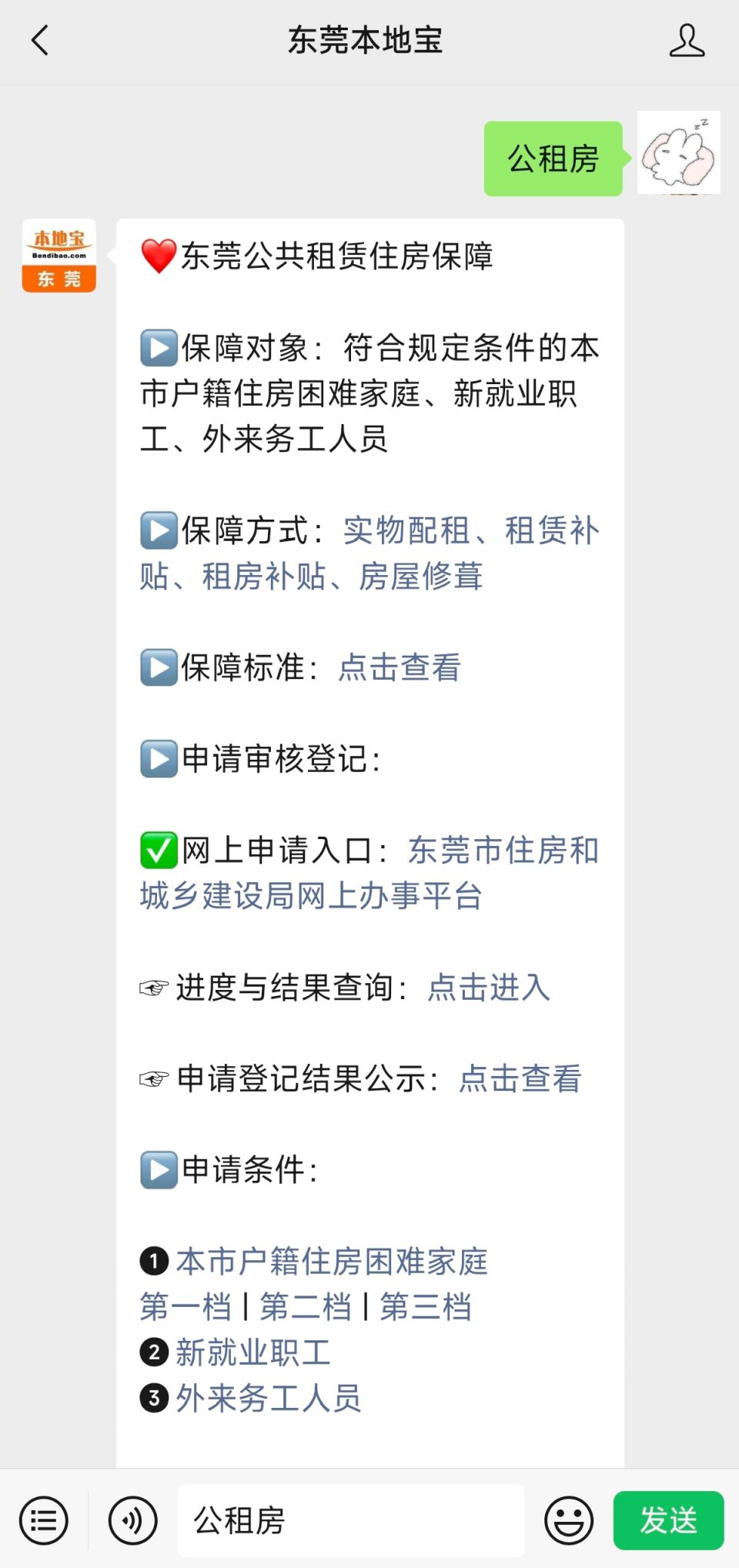
Task: Send the message with 发送
Action: (668, 1520)
